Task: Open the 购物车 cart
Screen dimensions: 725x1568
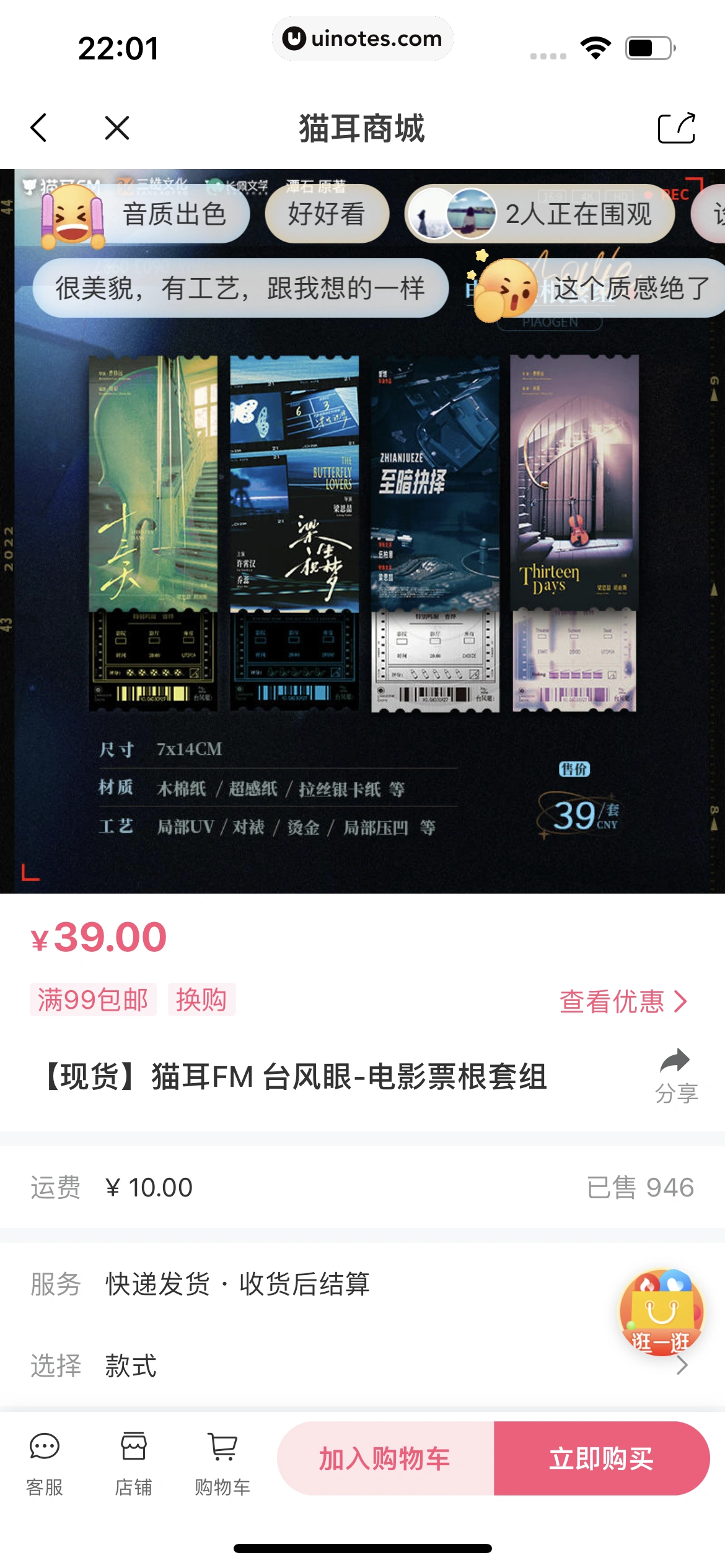Action: click(x=222, y=1460)
